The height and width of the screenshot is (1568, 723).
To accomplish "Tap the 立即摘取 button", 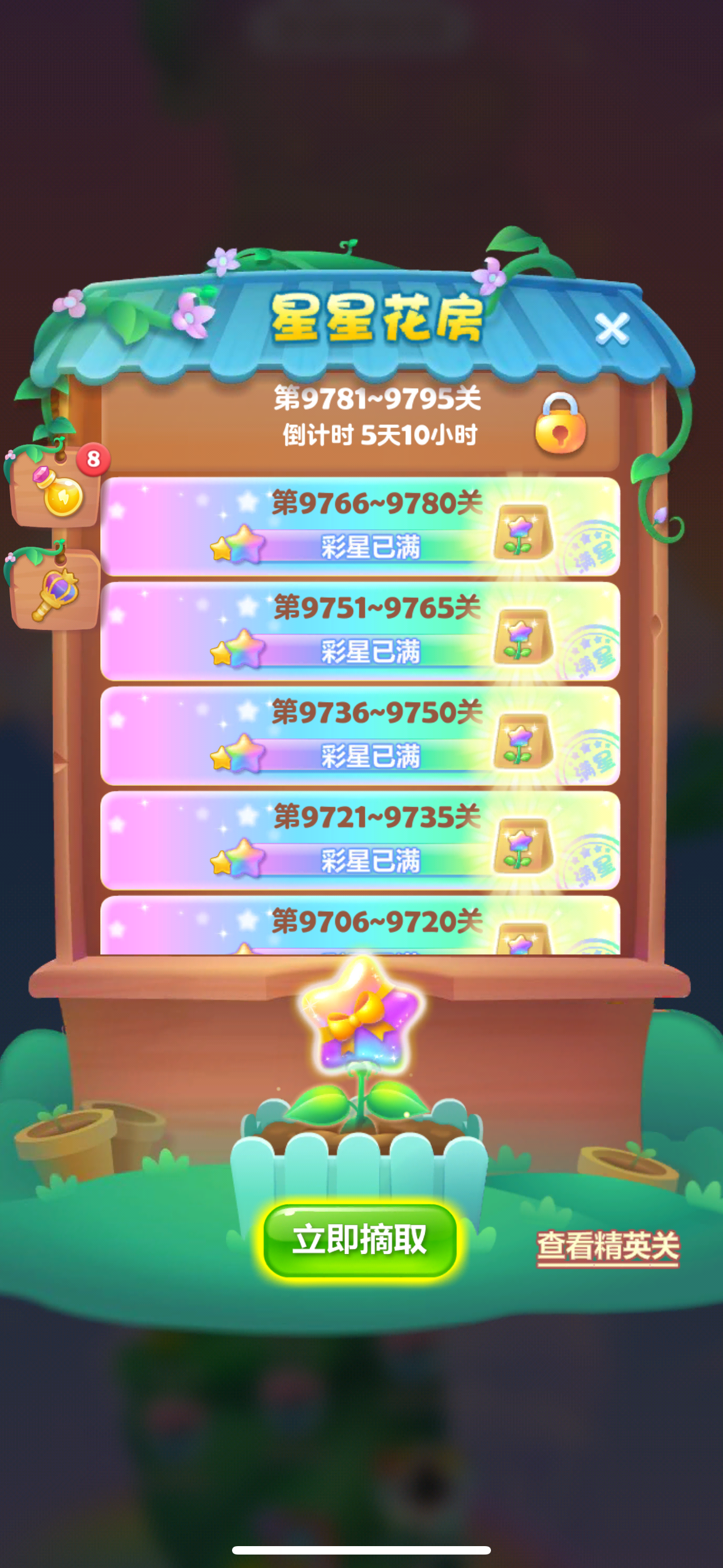I will point(360,1239).
